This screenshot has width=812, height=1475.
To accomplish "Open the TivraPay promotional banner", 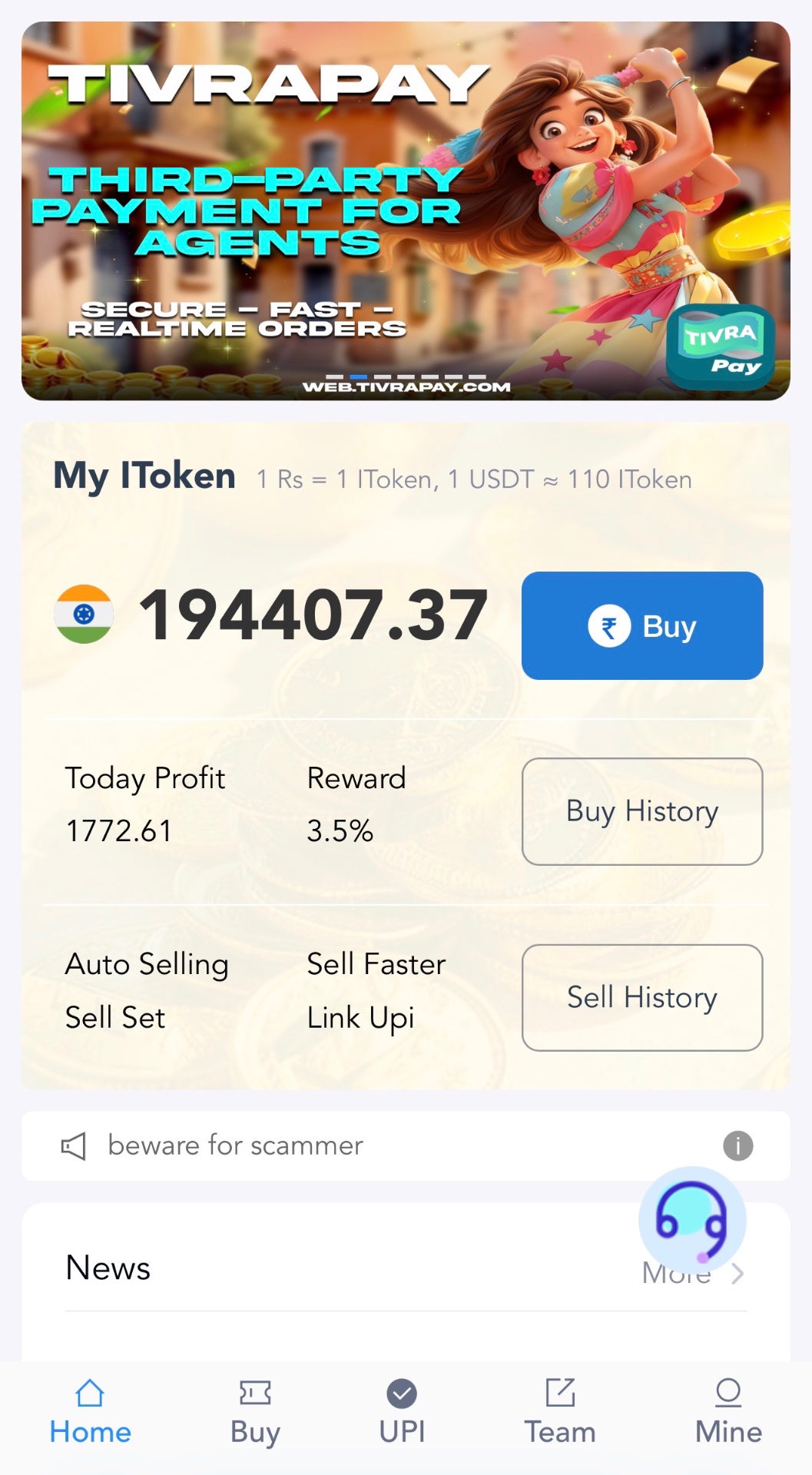I will tap(406, 210).
